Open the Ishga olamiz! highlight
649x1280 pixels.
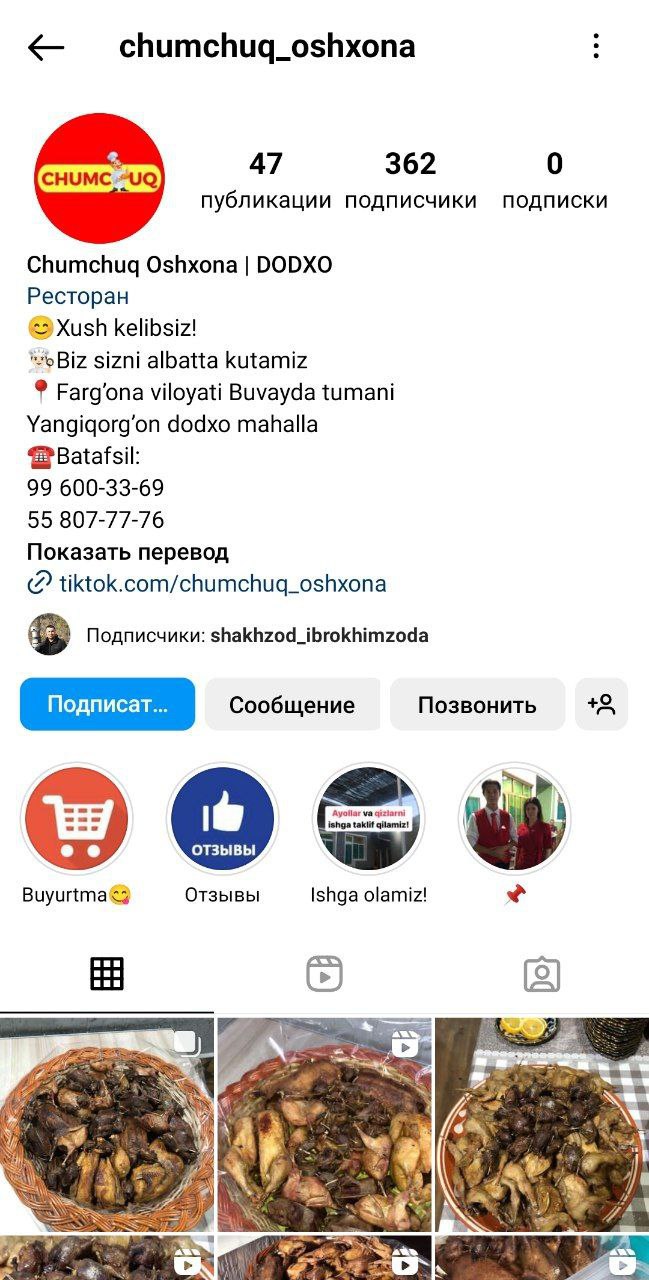(368, 819)
